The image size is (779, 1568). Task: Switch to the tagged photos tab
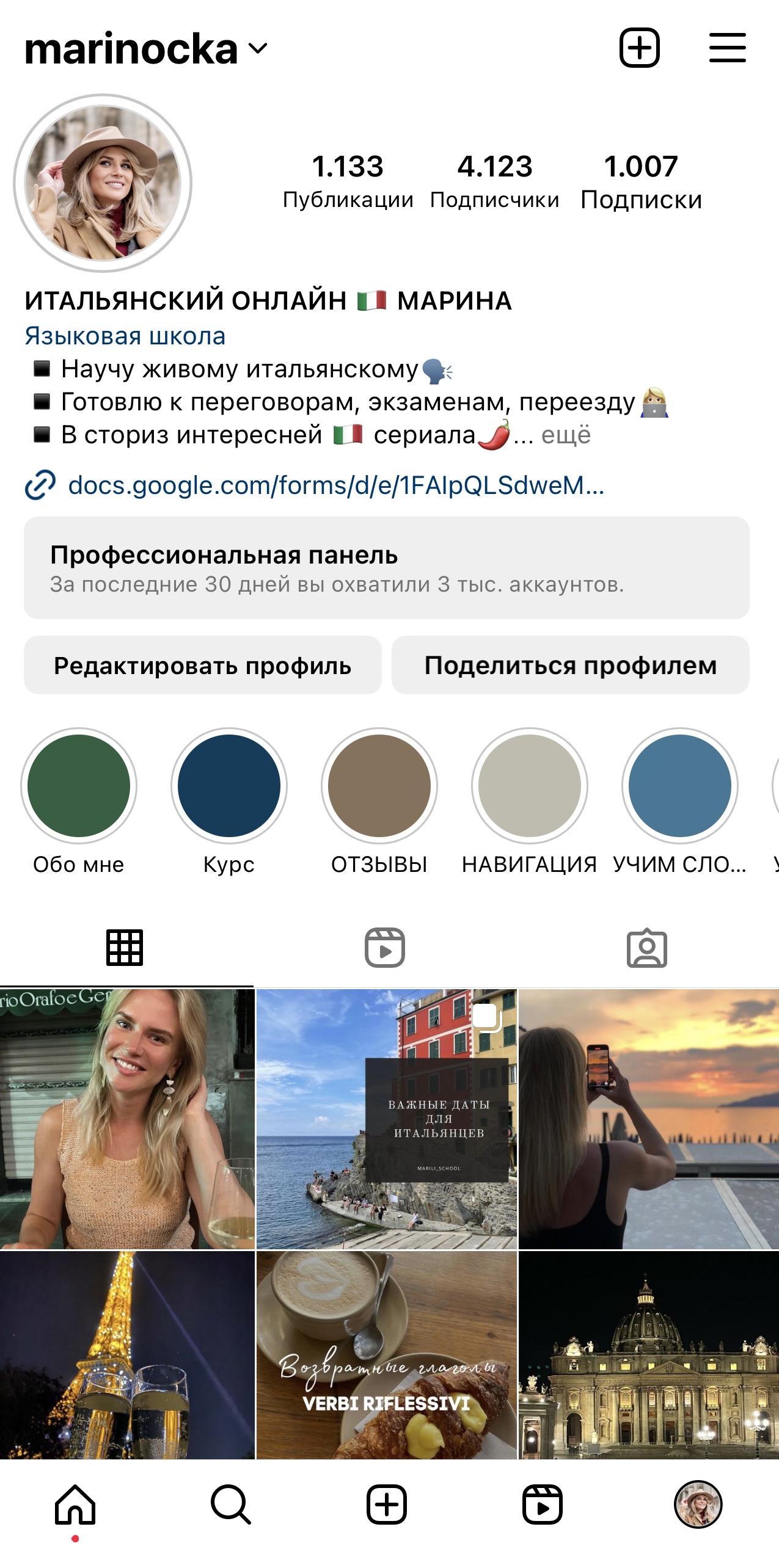click(x=646, y=948)
